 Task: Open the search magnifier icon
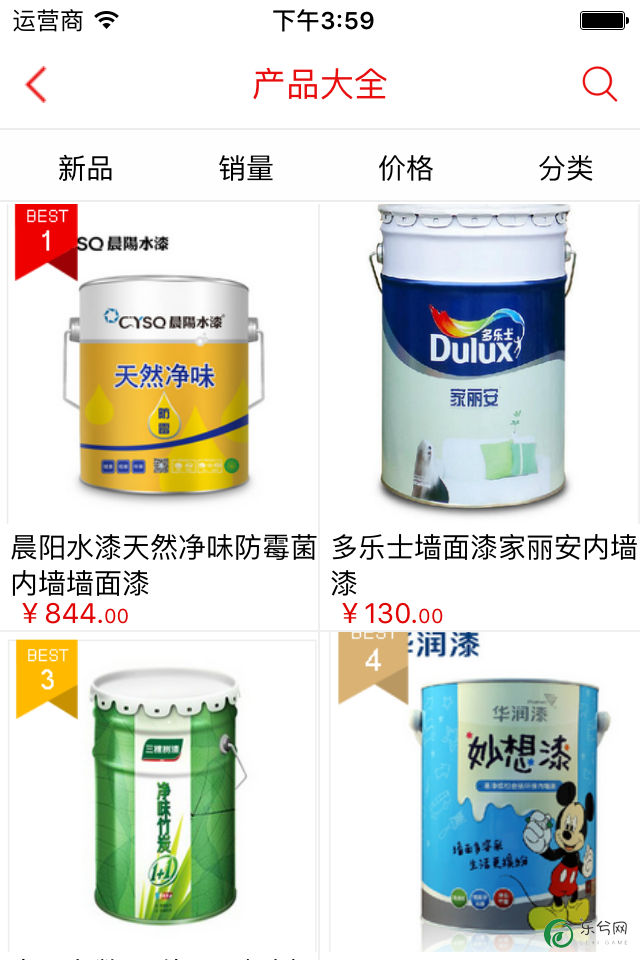598,84
